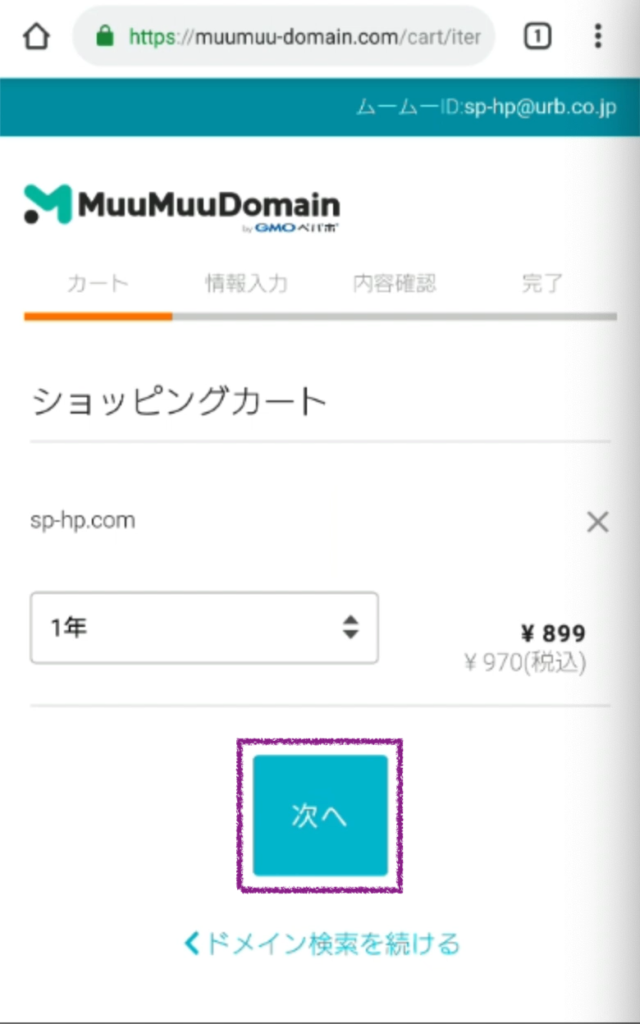Tap the browser home icon
The image size is (640, 1024).
click(36, 37)
